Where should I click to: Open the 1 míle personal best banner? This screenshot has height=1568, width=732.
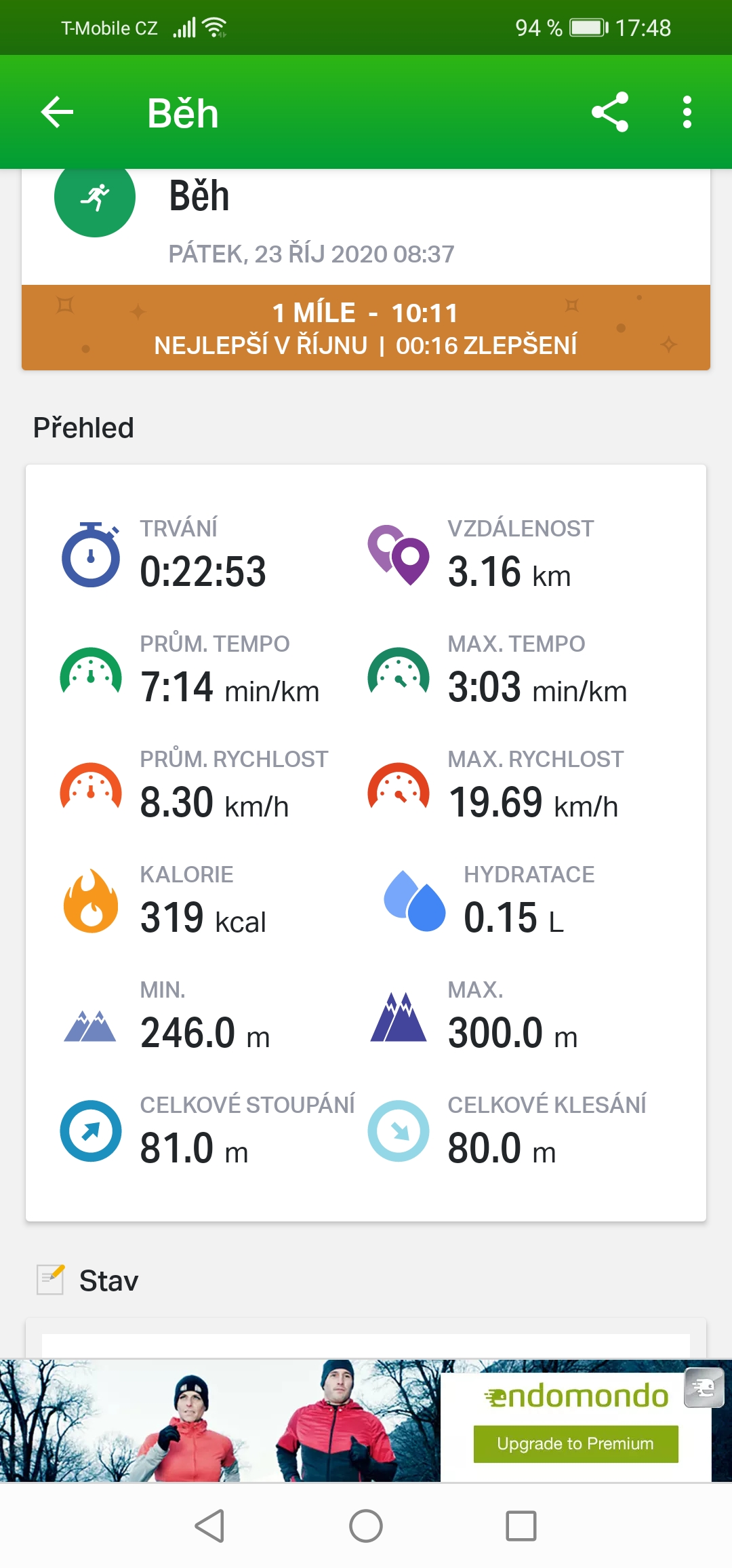pos(366,328)
